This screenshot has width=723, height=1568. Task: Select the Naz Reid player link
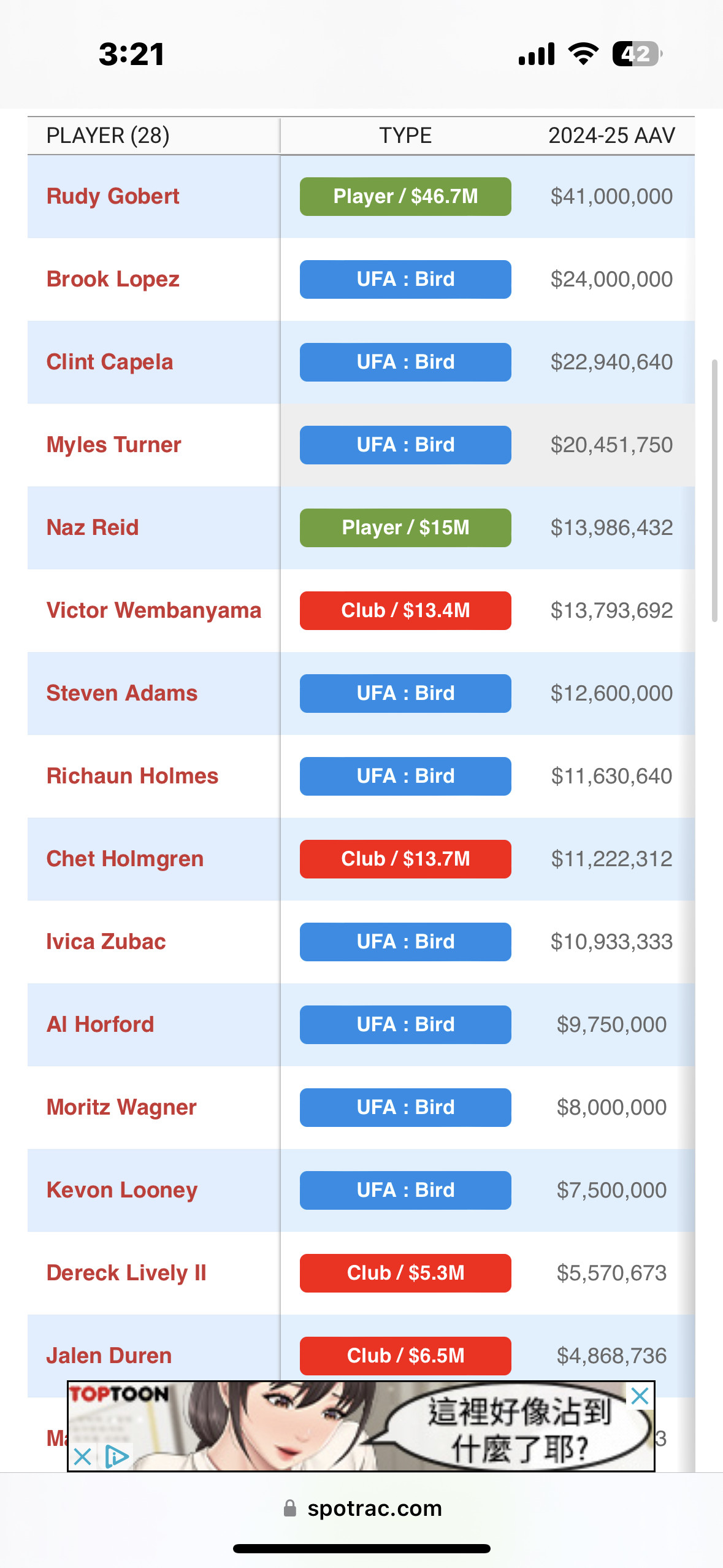tap(93, 528)
